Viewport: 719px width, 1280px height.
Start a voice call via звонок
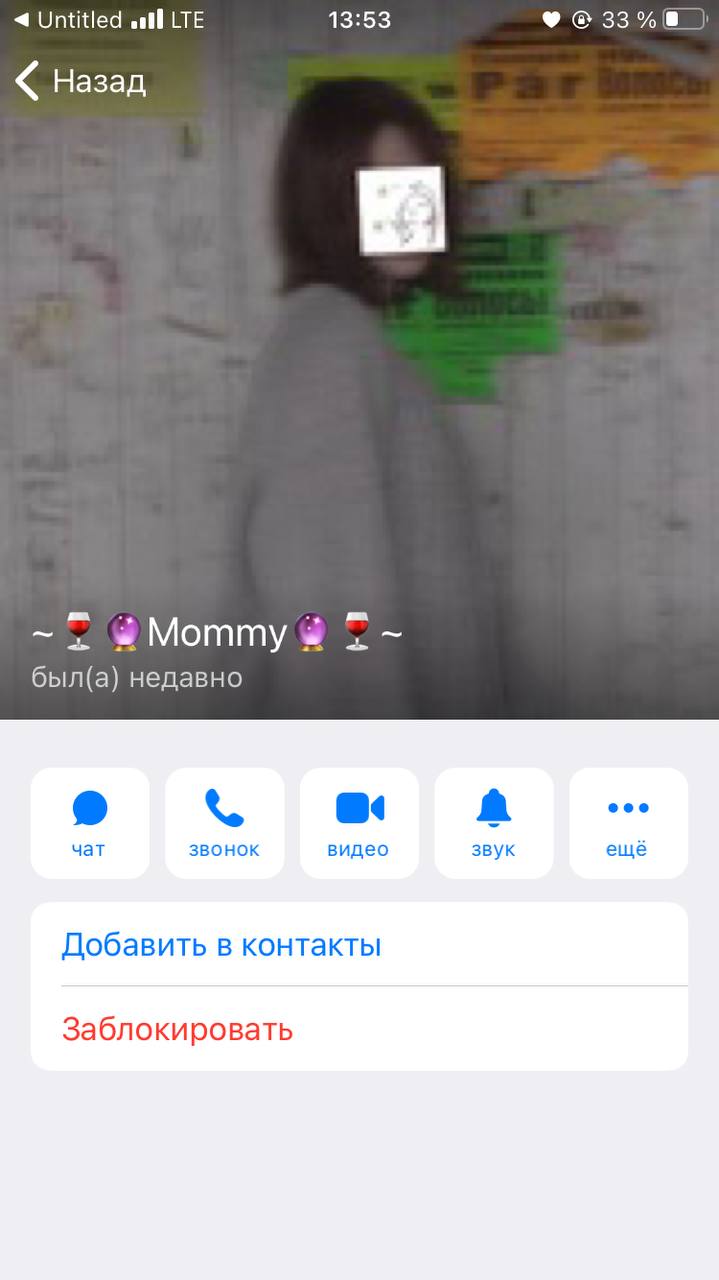[224, 823]
